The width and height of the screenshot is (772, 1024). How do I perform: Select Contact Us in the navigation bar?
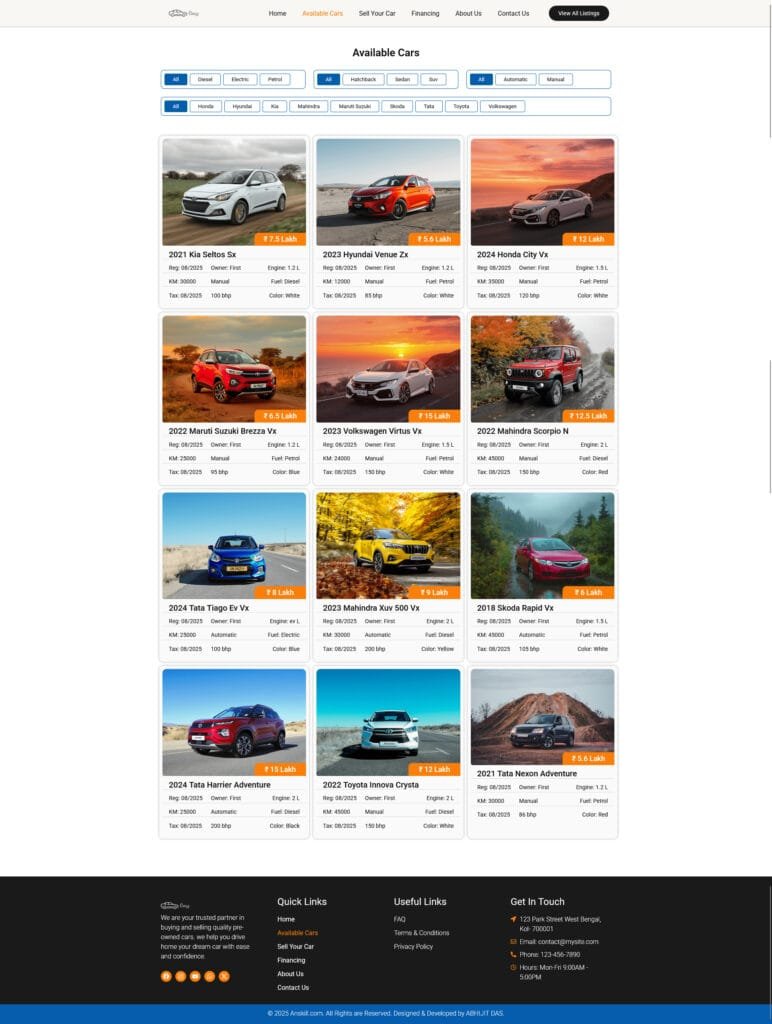[513, 14]
